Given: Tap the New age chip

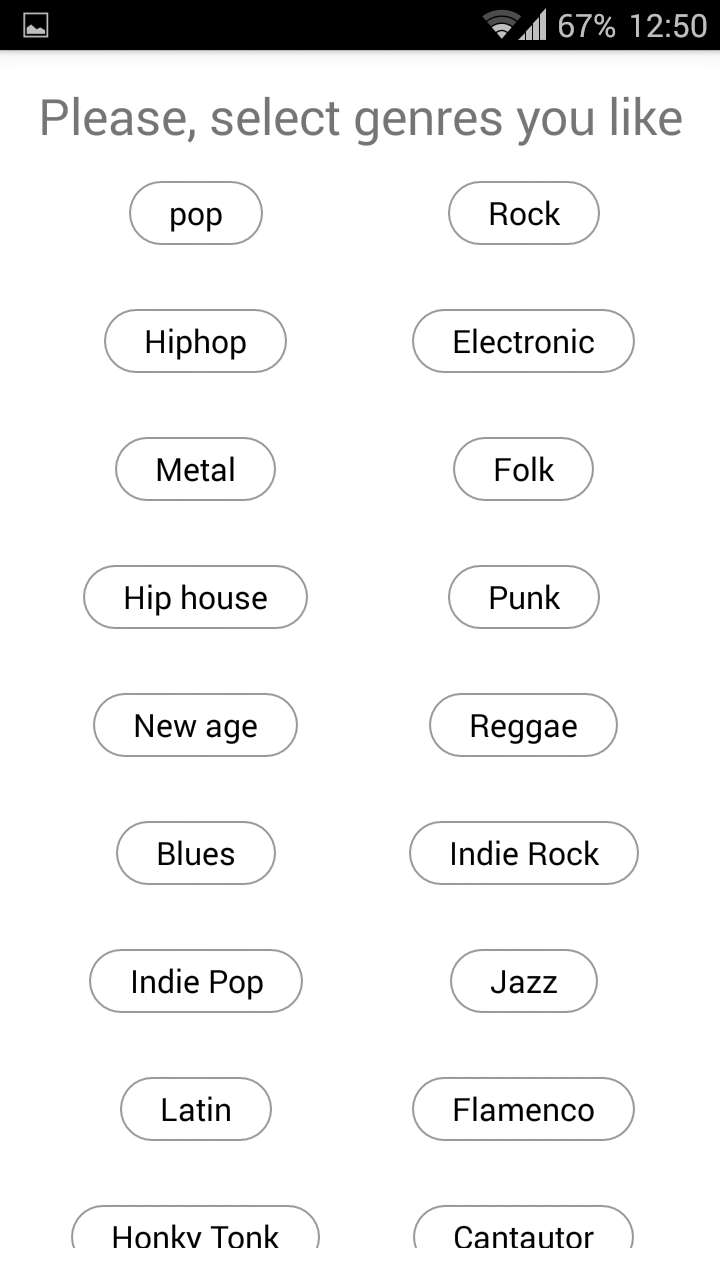Looking at the screenshot, I should tap(196, 725).
